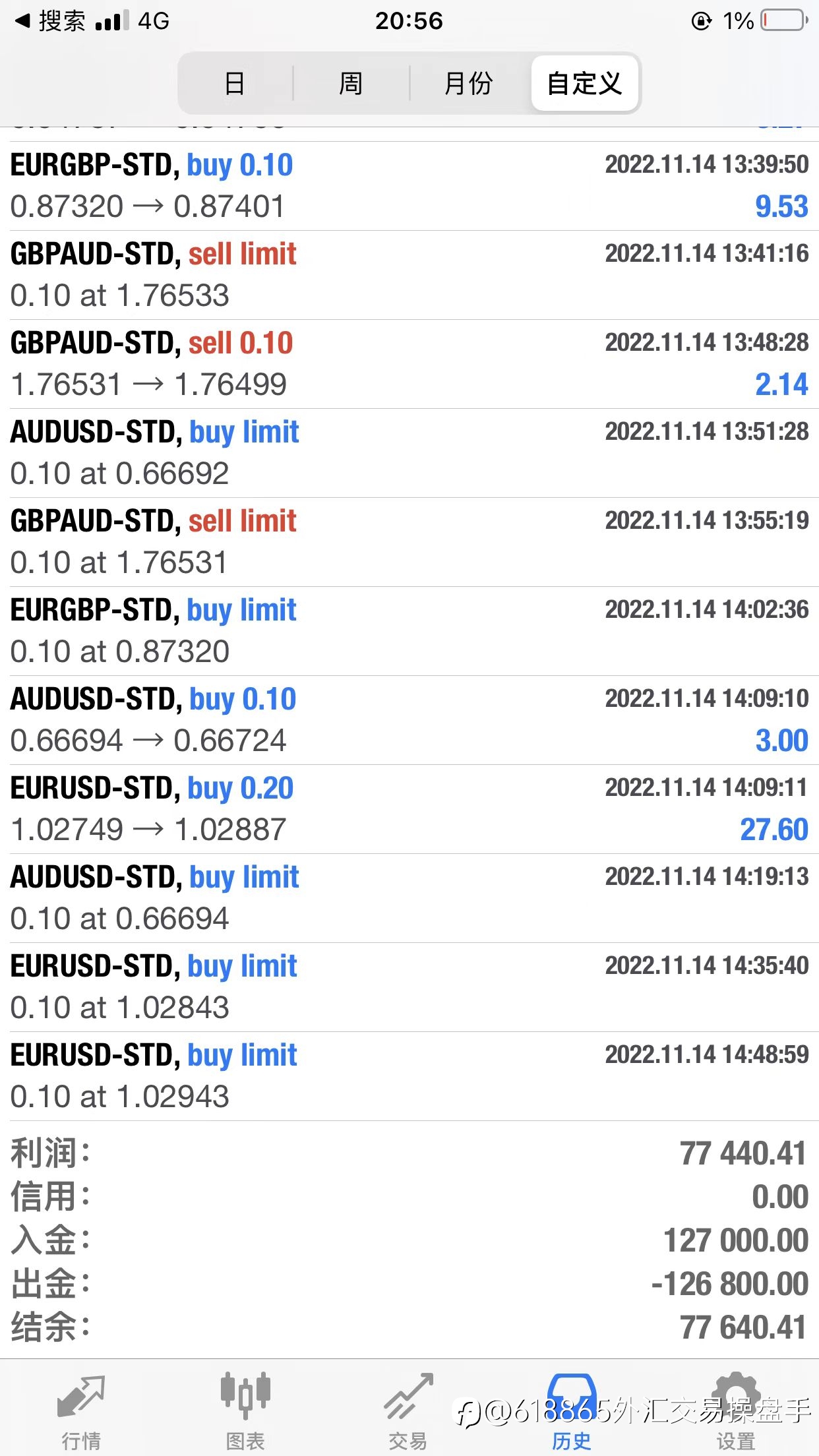819x1456 pixels.
Task: Open the 设置 settings tab
Action: pos(736,1411)
